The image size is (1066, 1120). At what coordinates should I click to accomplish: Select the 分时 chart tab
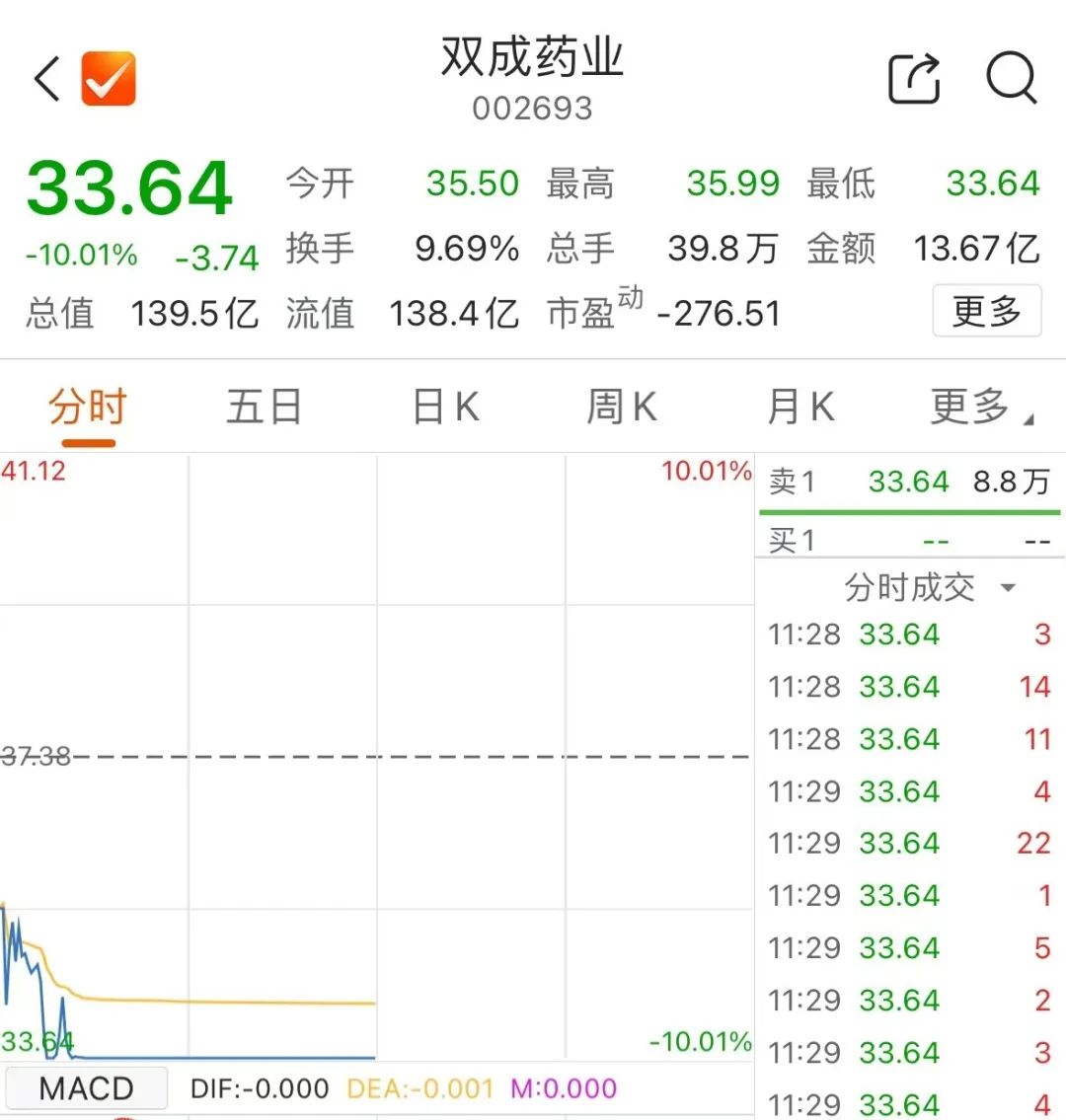click(x=88, y=407)
